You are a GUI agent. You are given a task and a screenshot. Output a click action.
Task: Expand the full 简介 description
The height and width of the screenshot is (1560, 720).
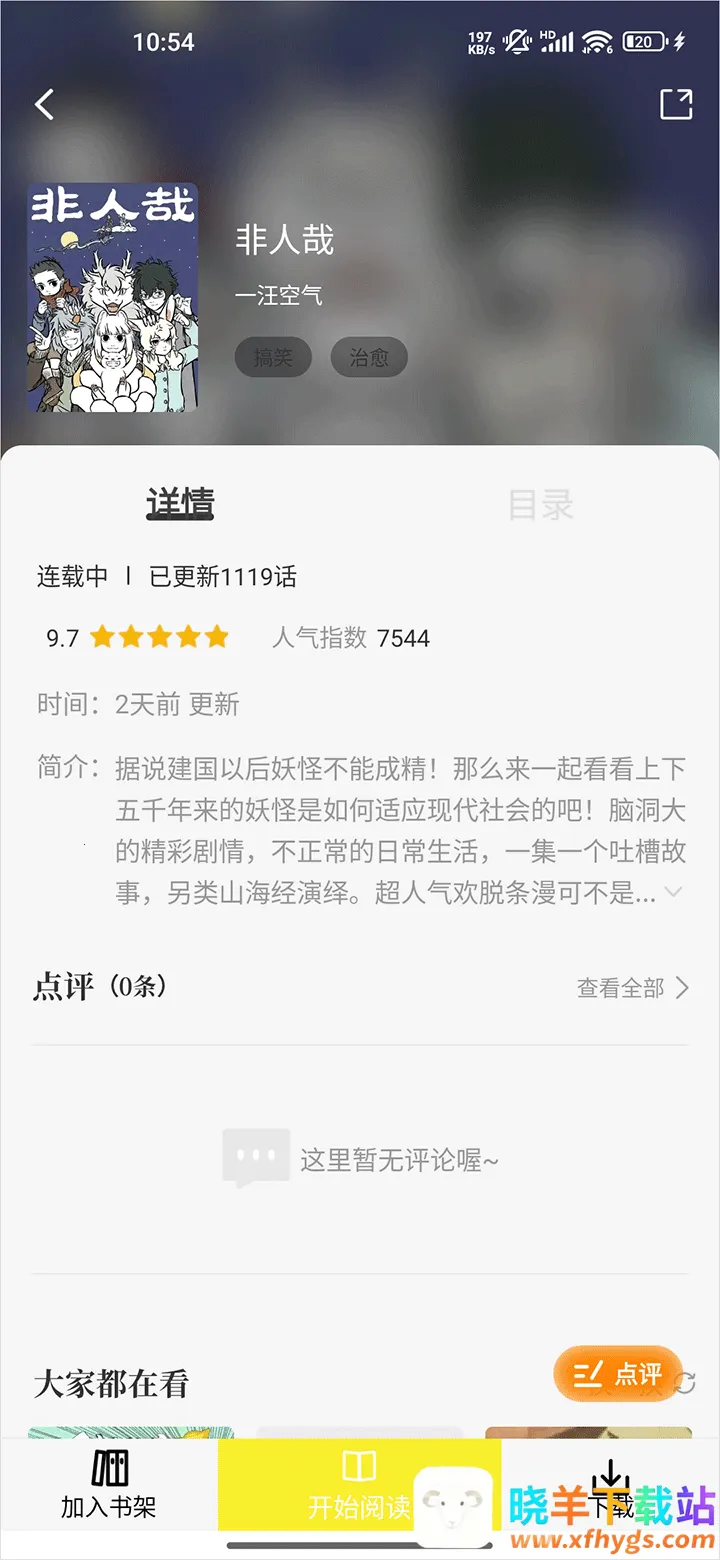[674, 892]
